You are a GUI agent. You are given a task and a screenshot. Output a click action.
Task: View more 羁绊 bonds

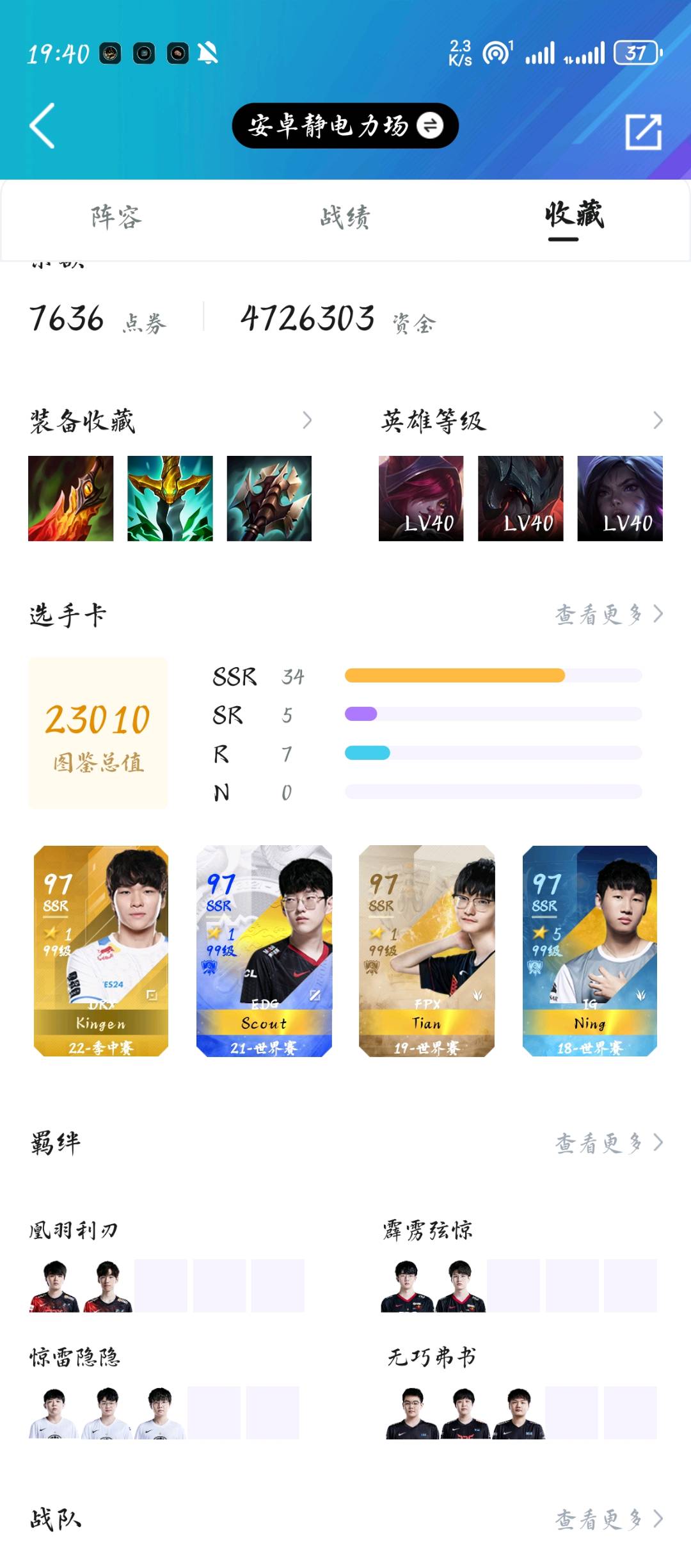pyautogui.click(x=608, y=1142)
